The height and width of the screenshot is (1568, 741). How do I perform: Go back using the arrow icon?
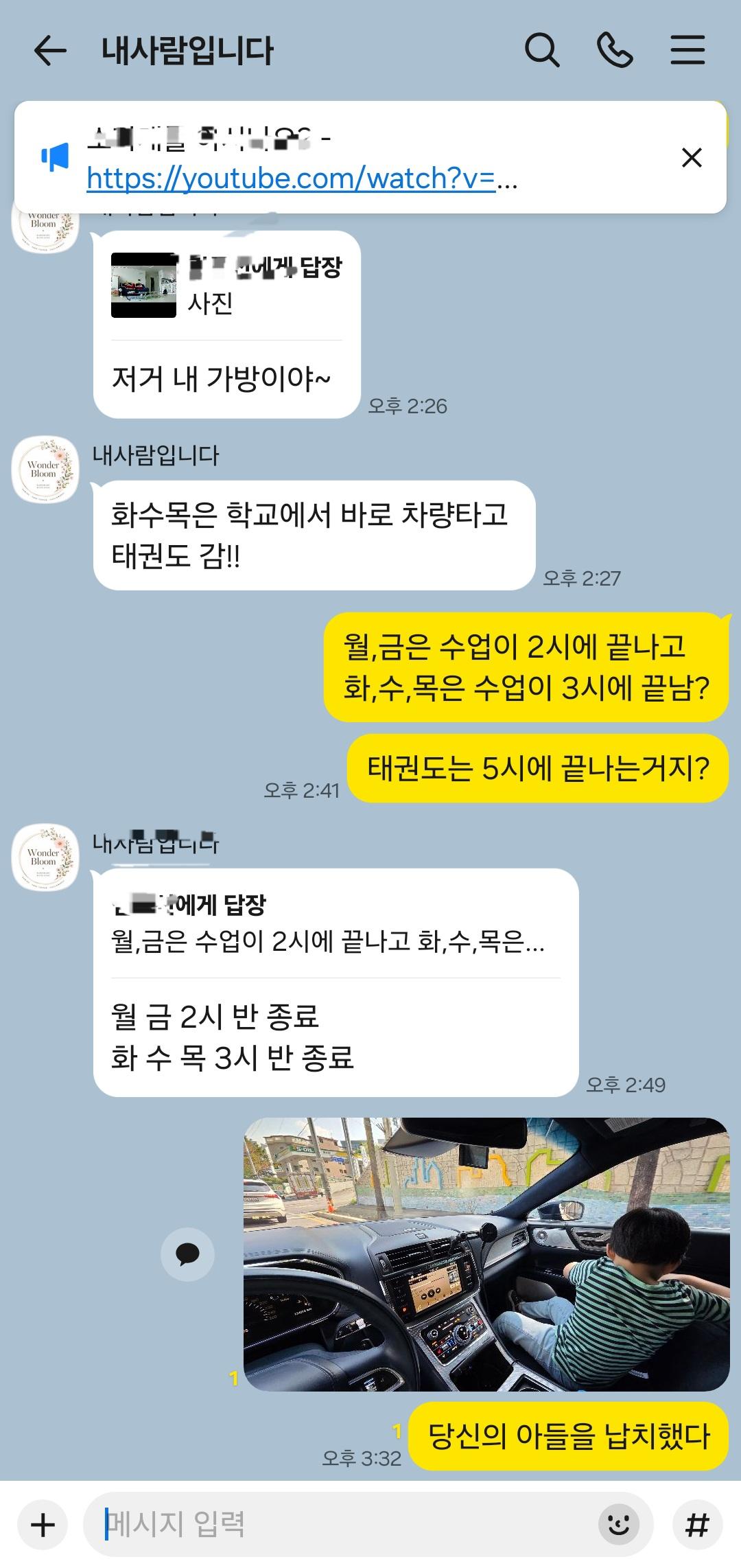tap(50, 51)
